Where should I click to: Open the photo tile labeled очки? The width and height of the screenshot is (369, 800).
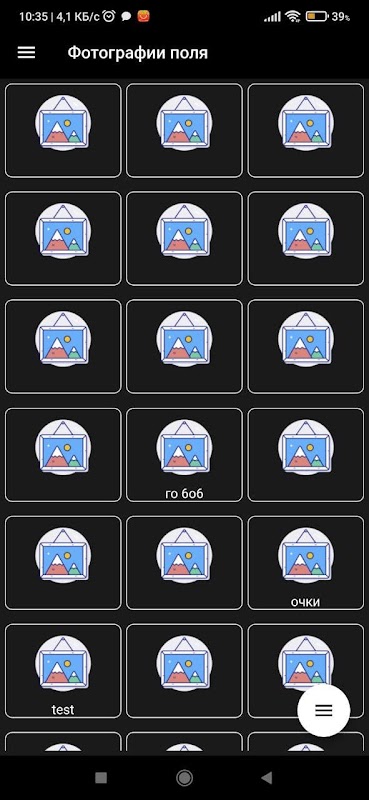point(306,563)
